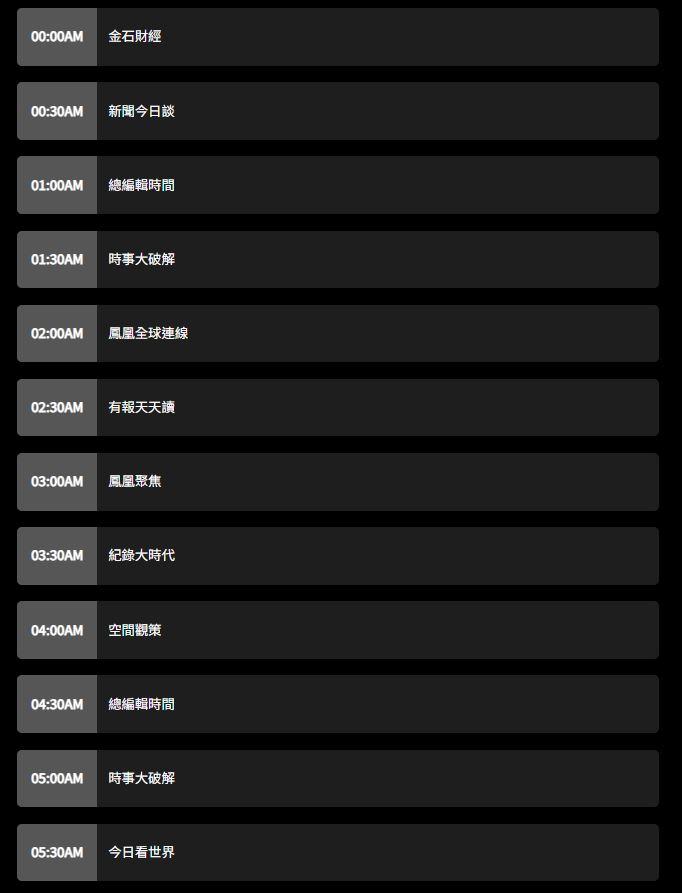The height and width of the screenshot is (893, 682).
Task: Open 時事大破解 at 05:00AM
Action: tap(141, 778)
